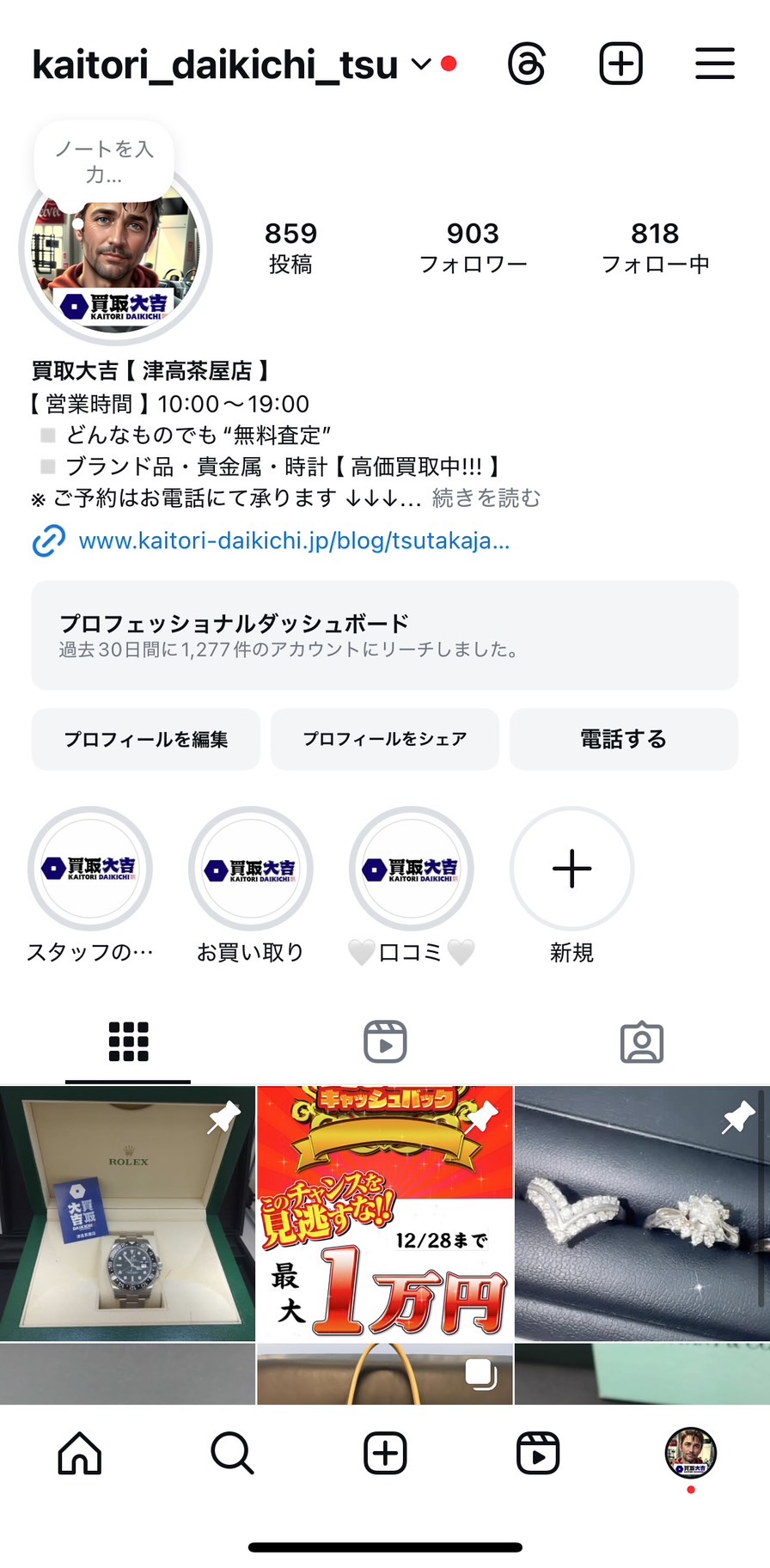Viewport: 770px width, 1568px height.
Task: Open the 818 フォロー中 list
Action: (x=655, y=247)
